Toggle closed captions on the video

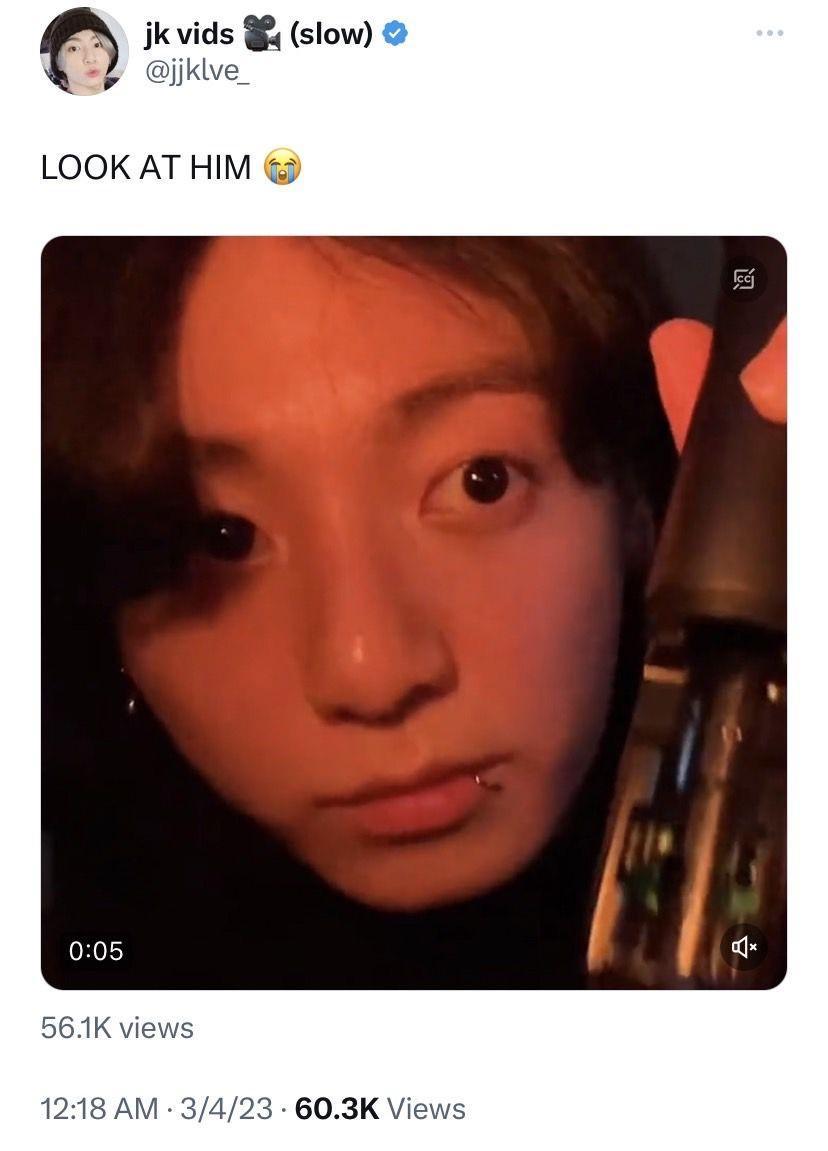click(743, 279)
